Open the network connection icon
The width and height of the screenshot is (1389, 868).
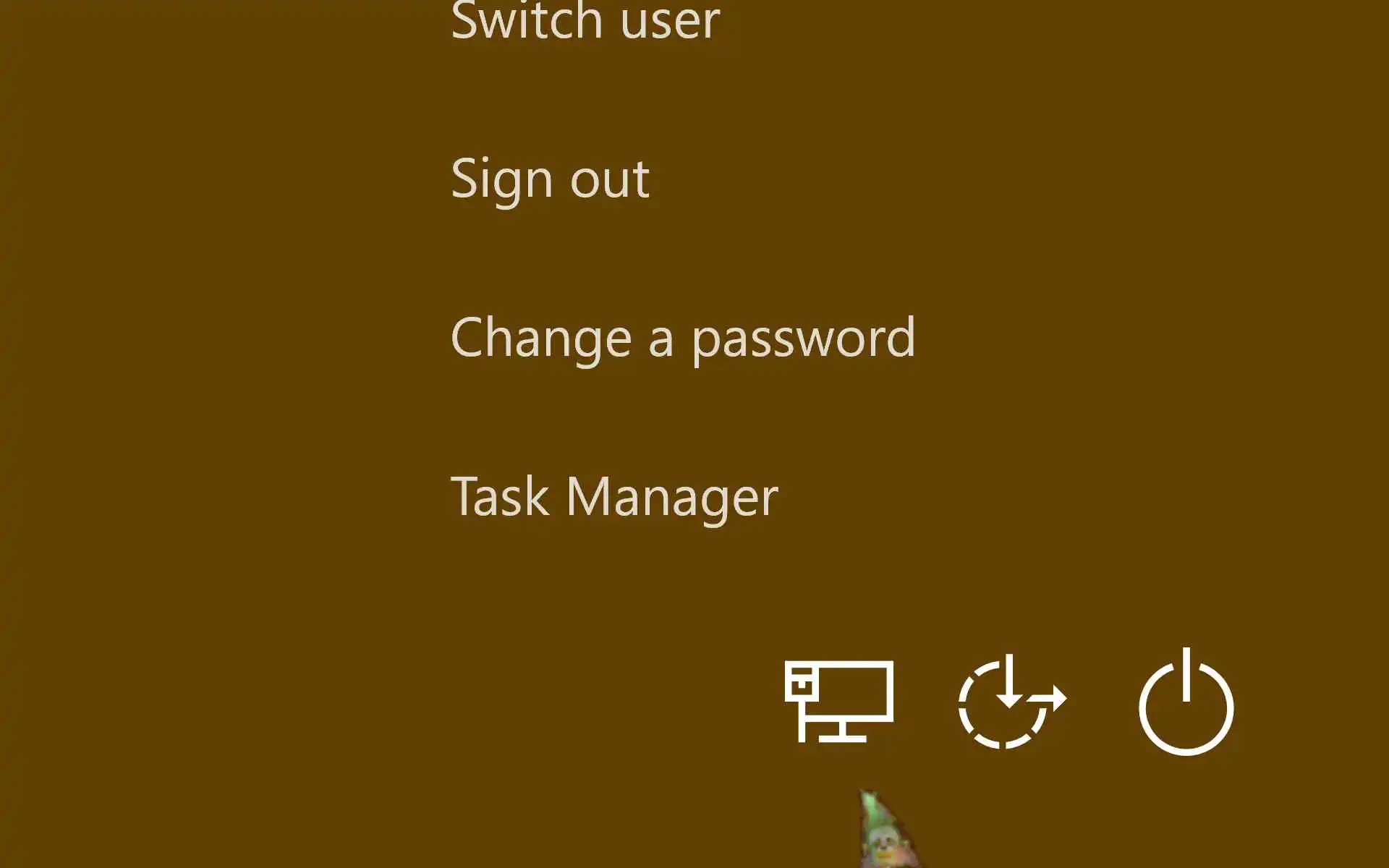[x=839, y=702]
